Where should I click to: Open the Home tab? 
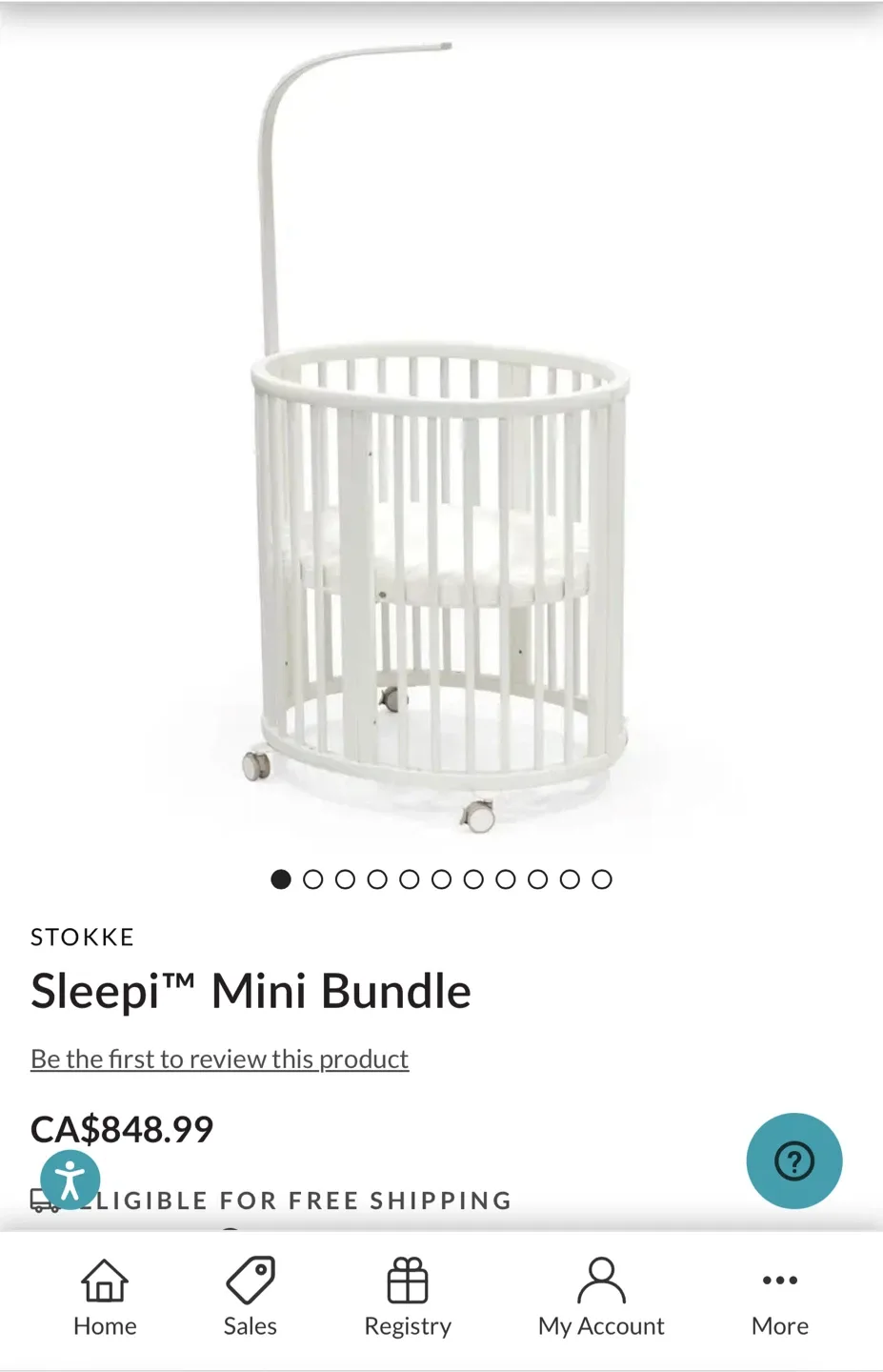tap(105, 1298)
